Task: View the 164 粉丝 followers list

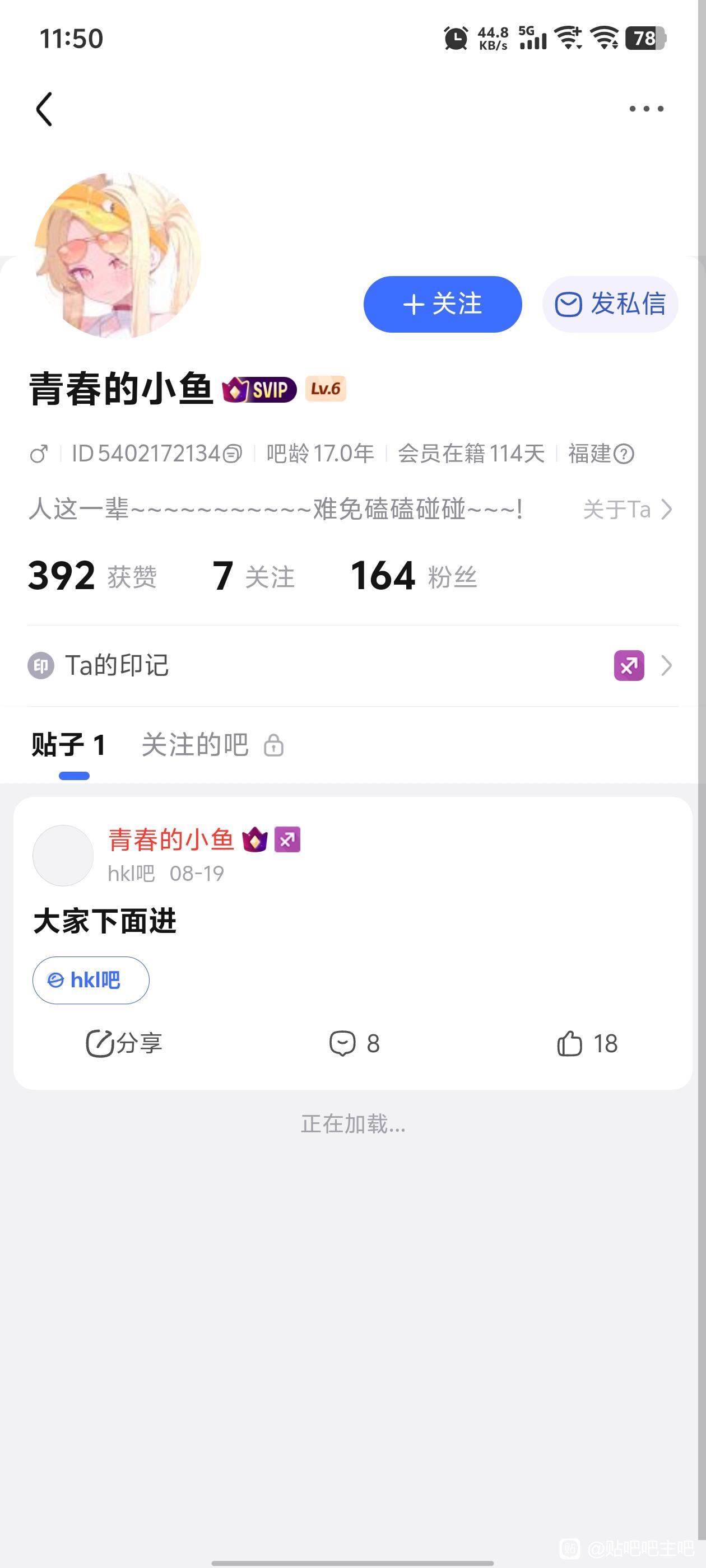Action: [x=414, y=576]
